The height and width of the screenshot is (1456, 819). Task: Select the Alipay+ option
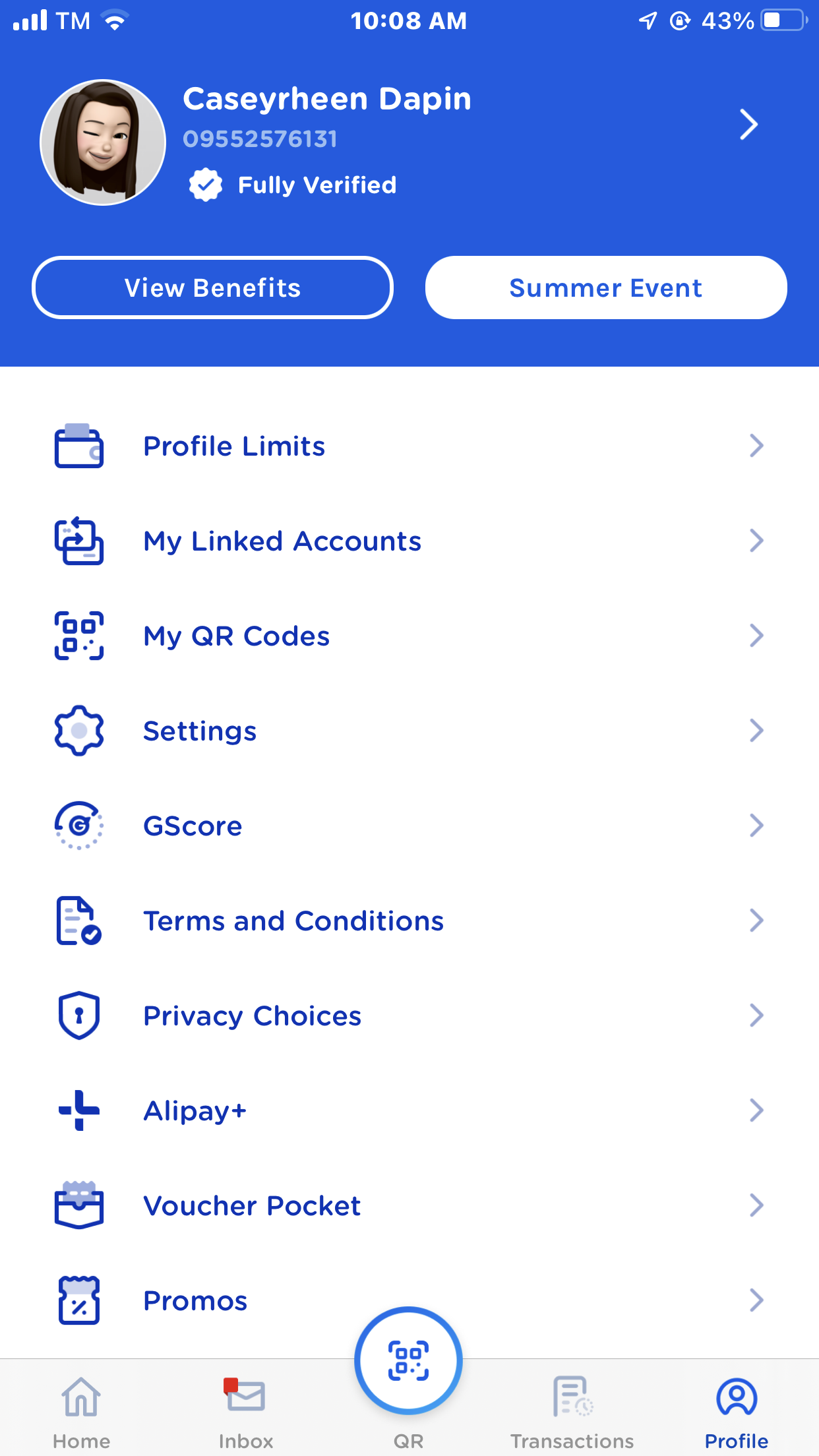(x=409, y=1111)
